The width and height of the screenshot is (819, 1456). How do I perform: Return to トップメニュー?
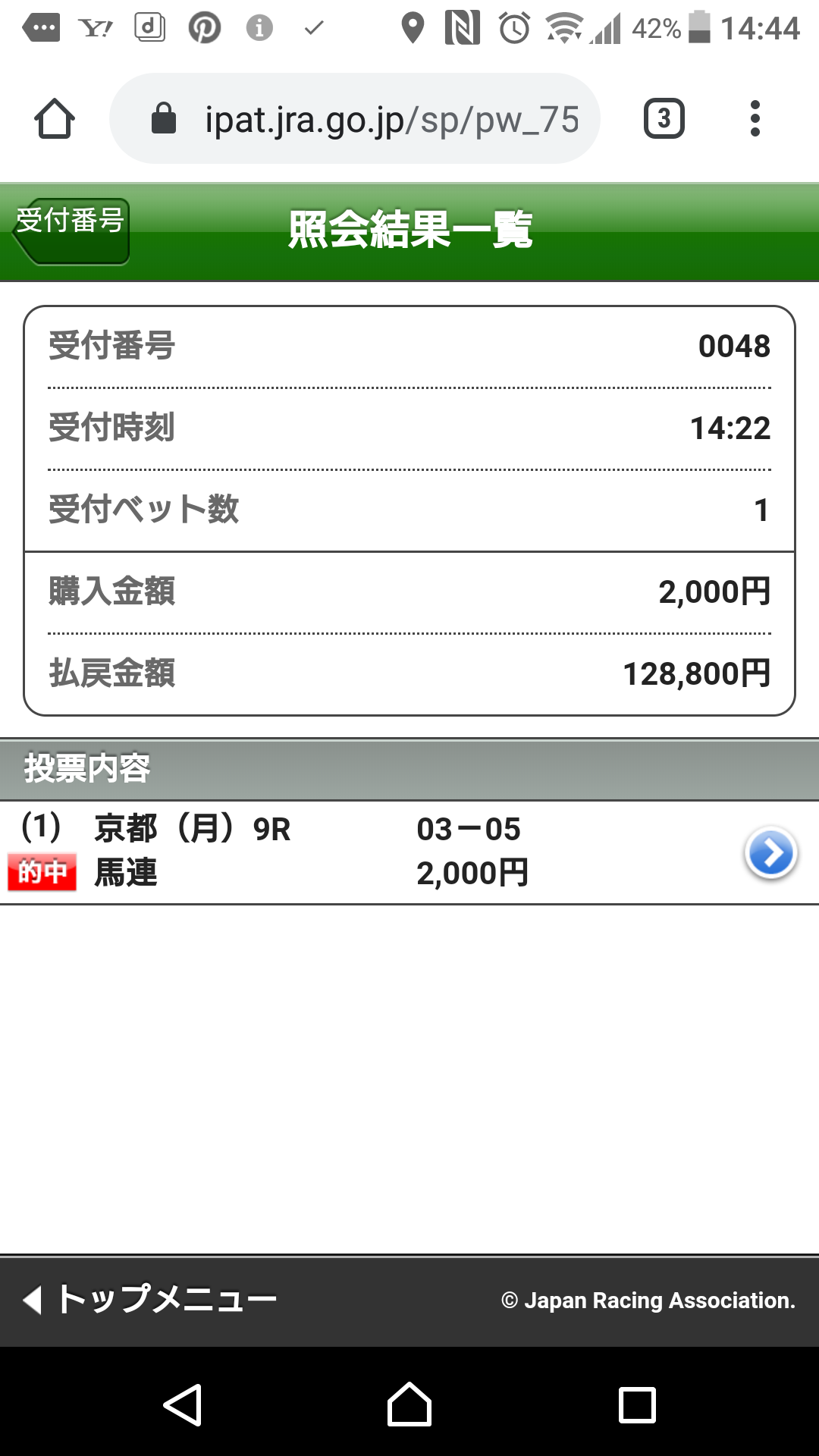[150, 1299]
